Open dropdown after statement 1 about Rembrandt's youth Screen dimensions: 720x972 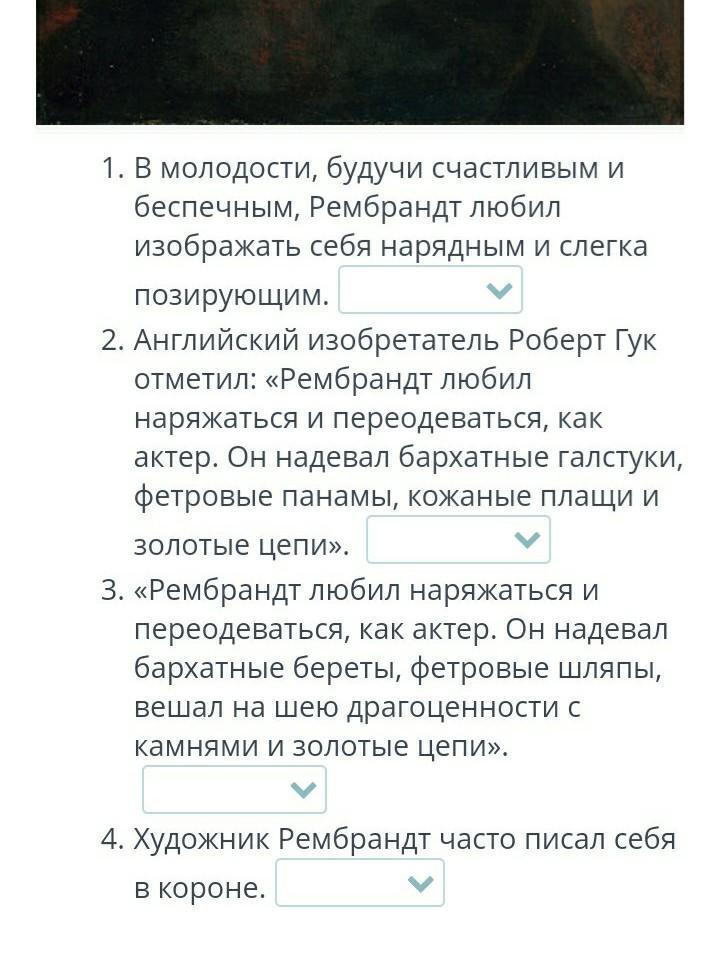click(430, 289)
